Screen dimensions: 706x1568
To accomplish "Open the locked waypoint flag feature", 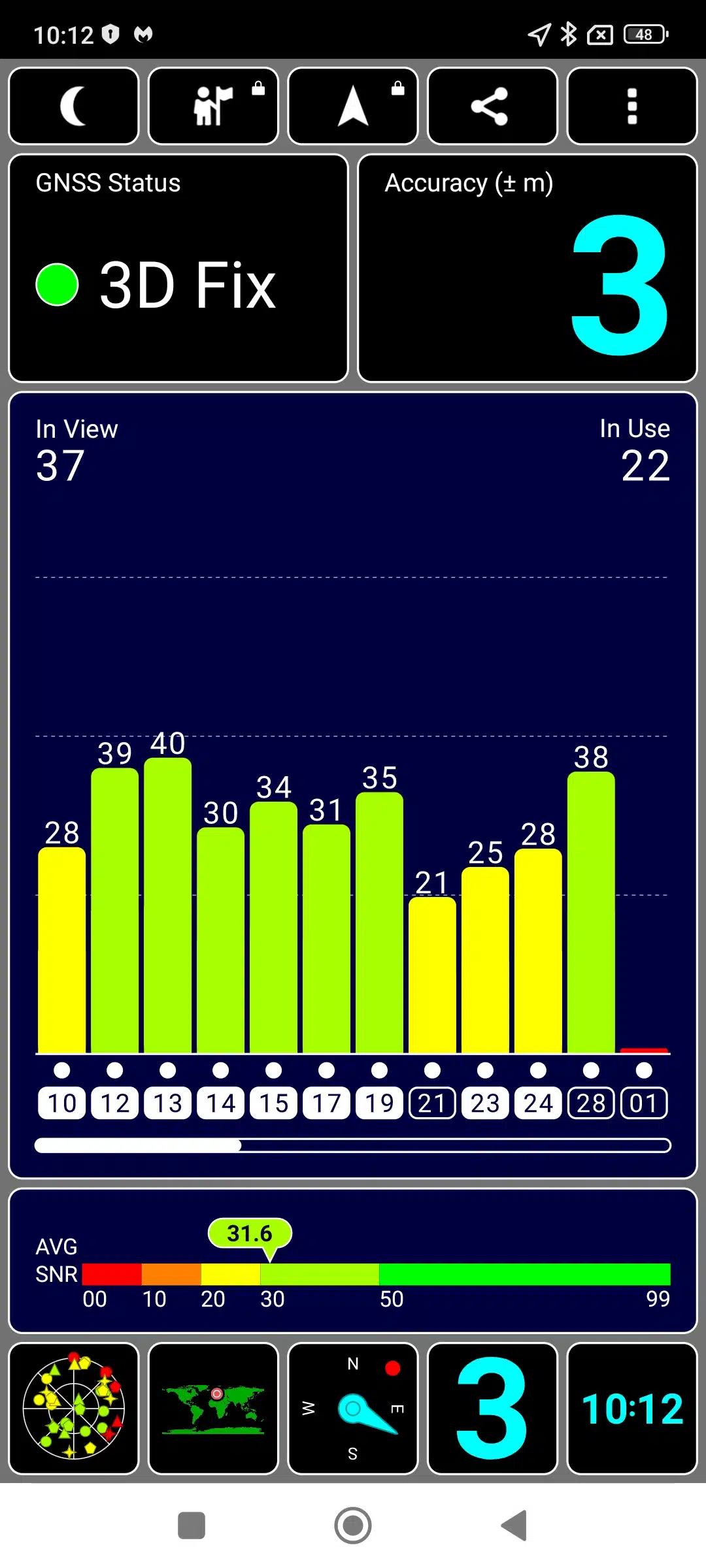I will 213,106.
